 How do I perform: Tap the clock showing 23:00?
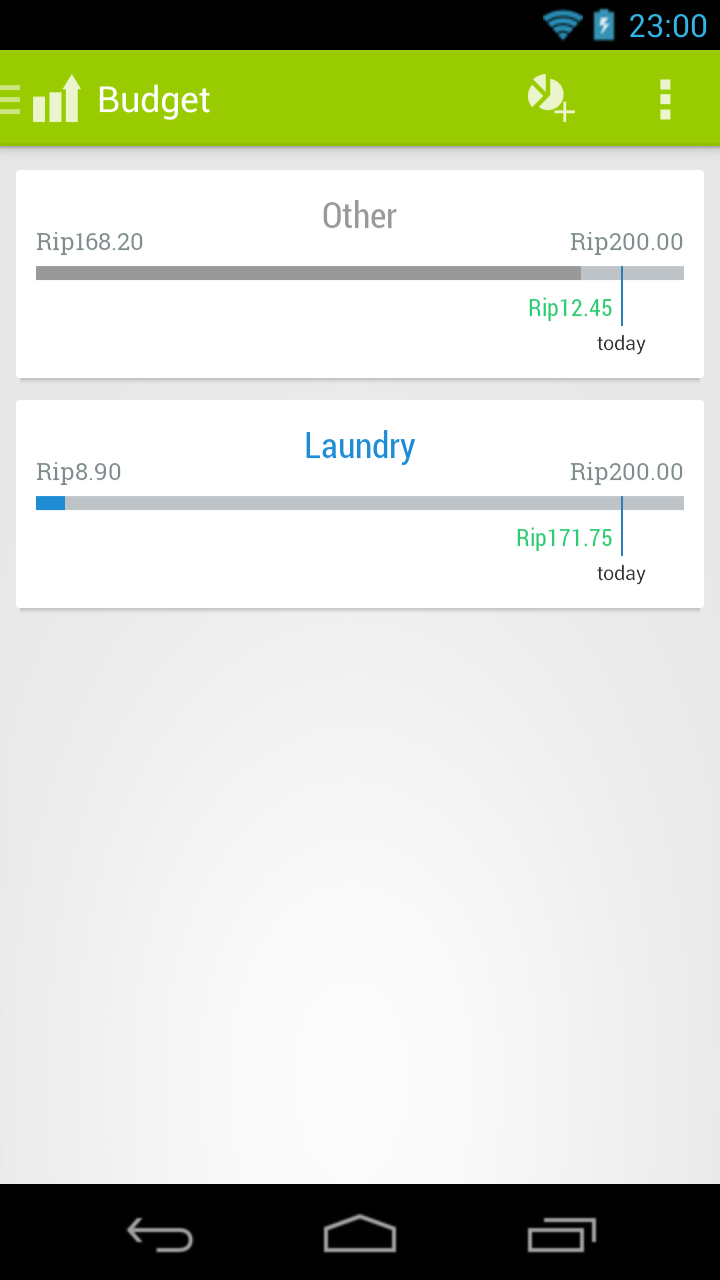[x=666, y=25]
